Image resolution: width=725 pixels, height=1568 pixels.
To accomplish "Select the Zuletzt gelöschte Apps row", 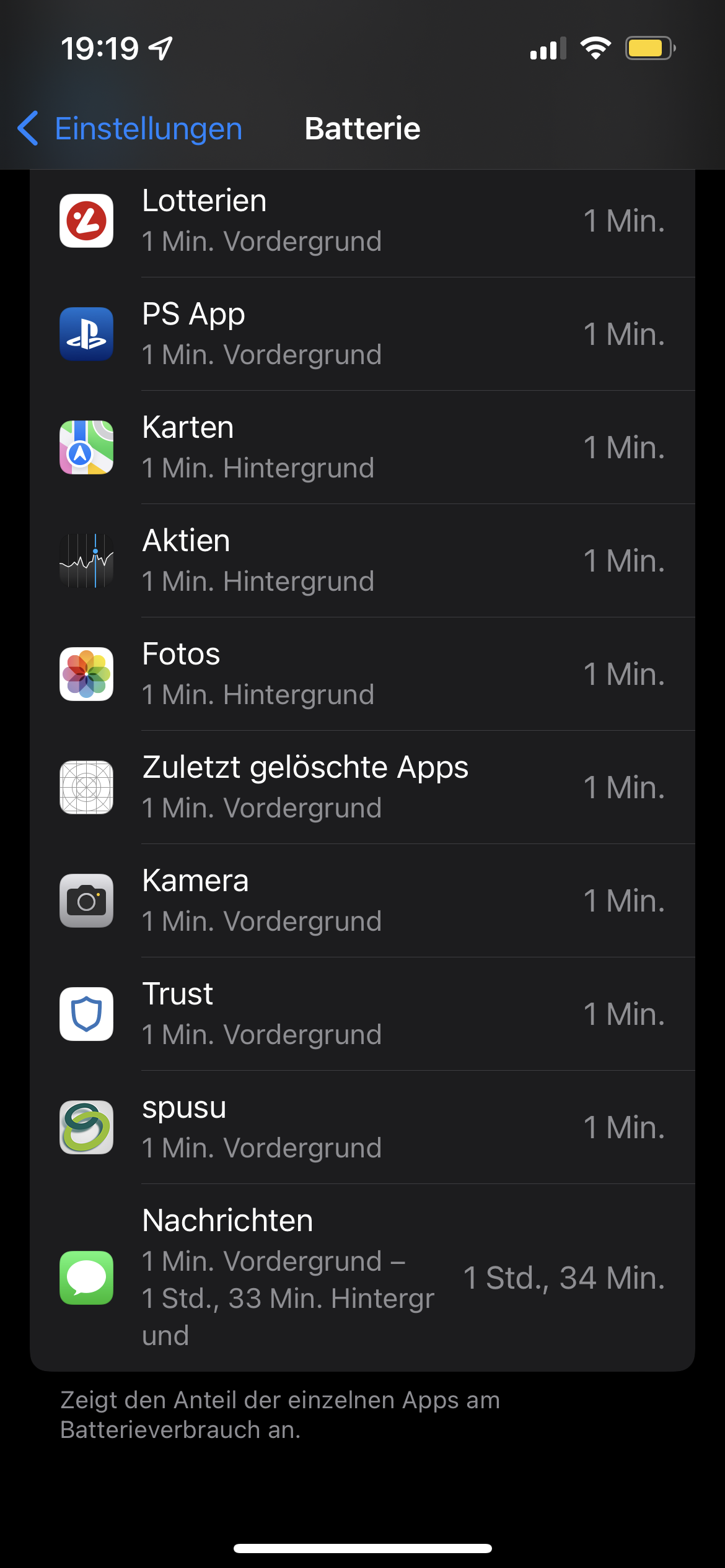I will pyautogui.click(x=362, y=788).
